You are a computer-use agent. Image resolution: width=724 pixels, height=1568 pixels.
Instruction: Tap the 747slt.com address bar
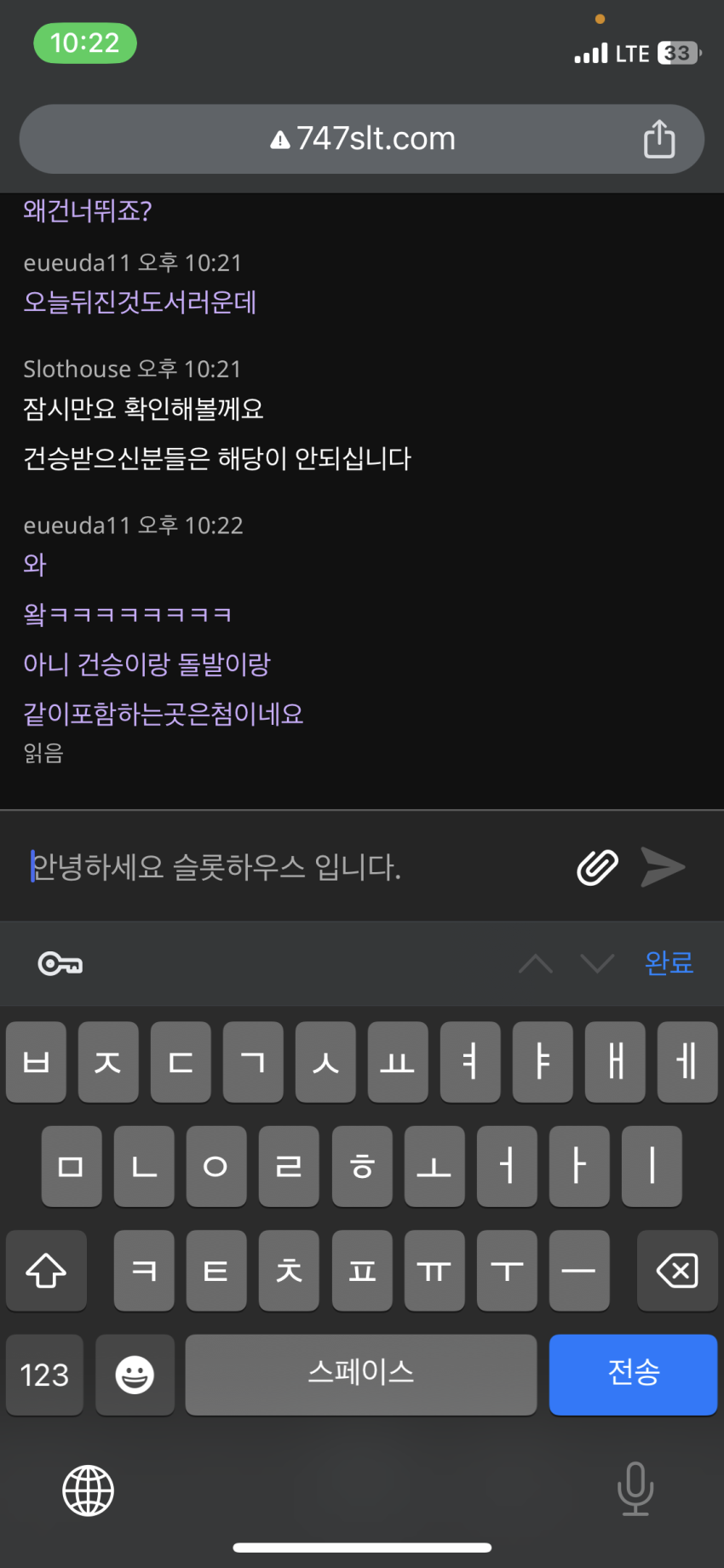(x=362, y=139)
